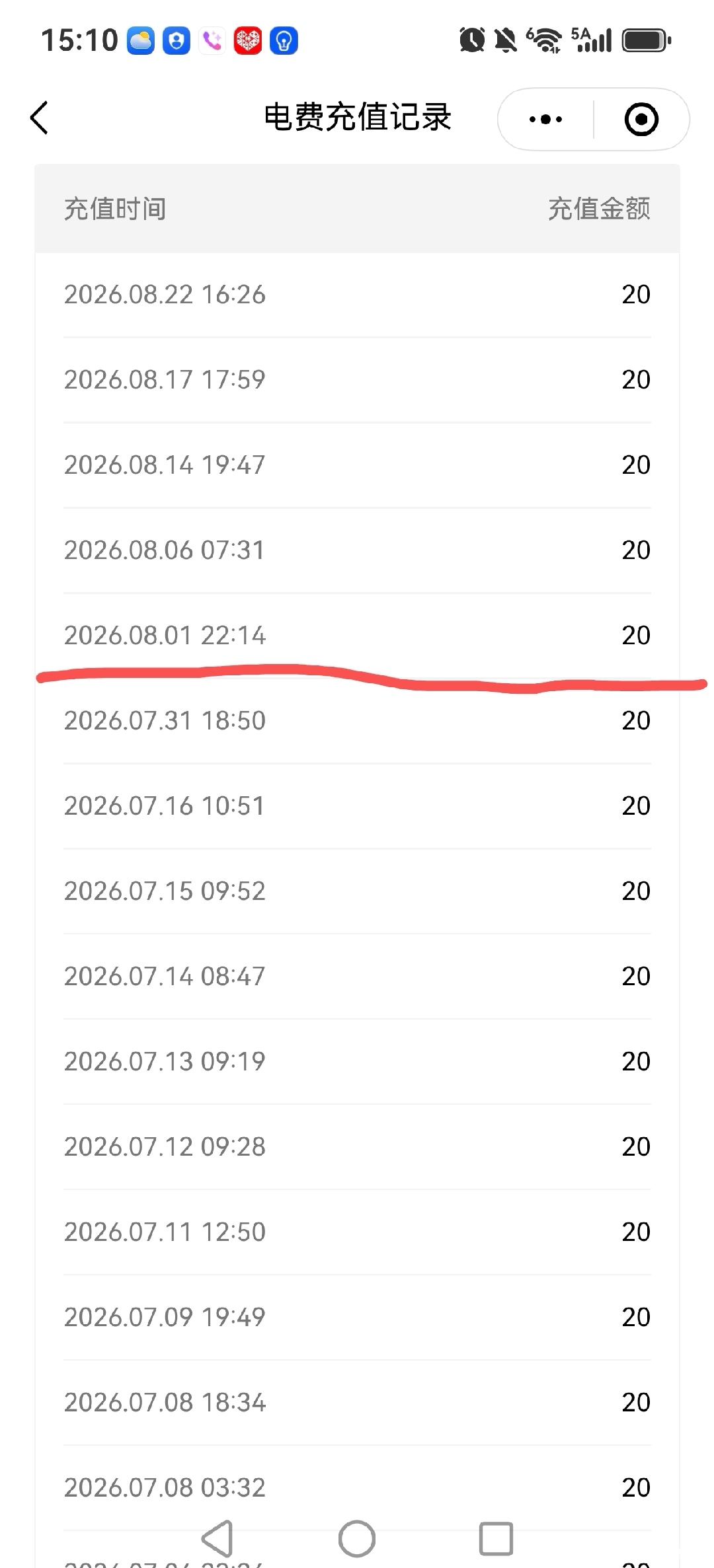The width and height of the screenshot is (714, 1568).
Task: Open the mini program three-dot menu
Action: (x=546, y=120)
